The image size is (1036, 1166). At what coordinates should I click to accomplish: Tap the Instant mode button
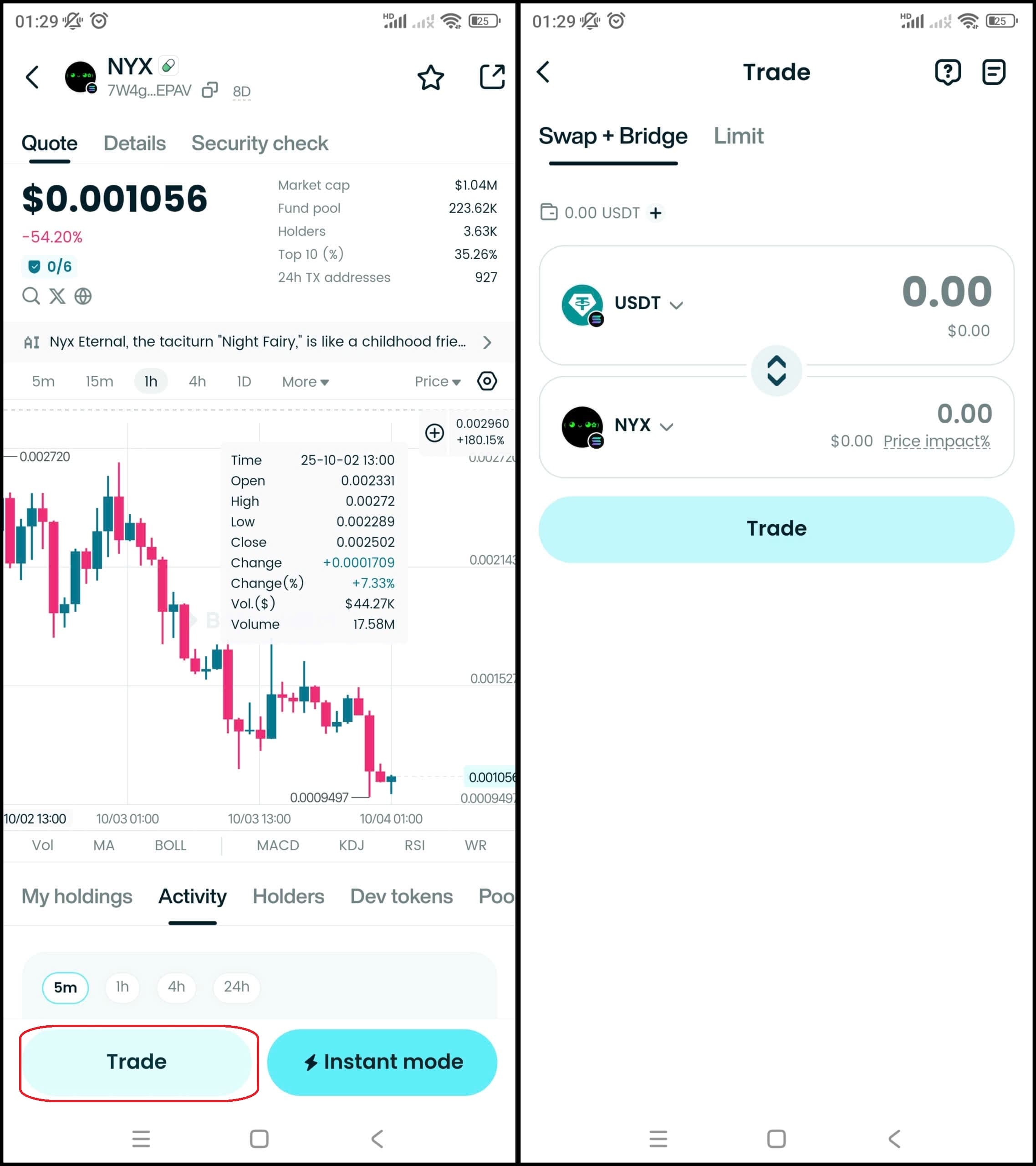tap(382, 1062)
